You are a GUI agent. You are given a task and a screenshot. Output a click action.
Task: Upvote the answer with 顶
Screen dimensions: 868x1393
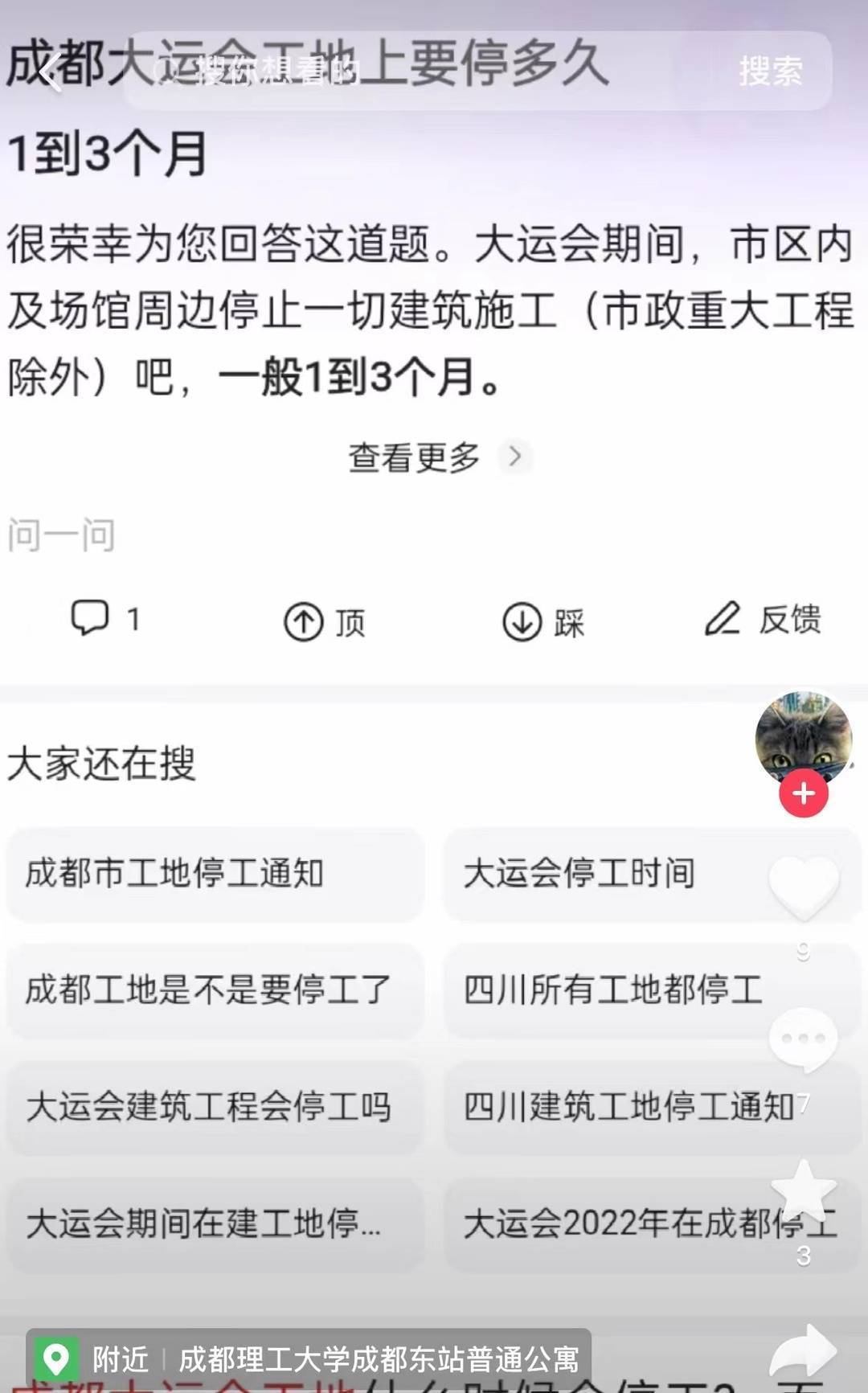tap(325, 621)
